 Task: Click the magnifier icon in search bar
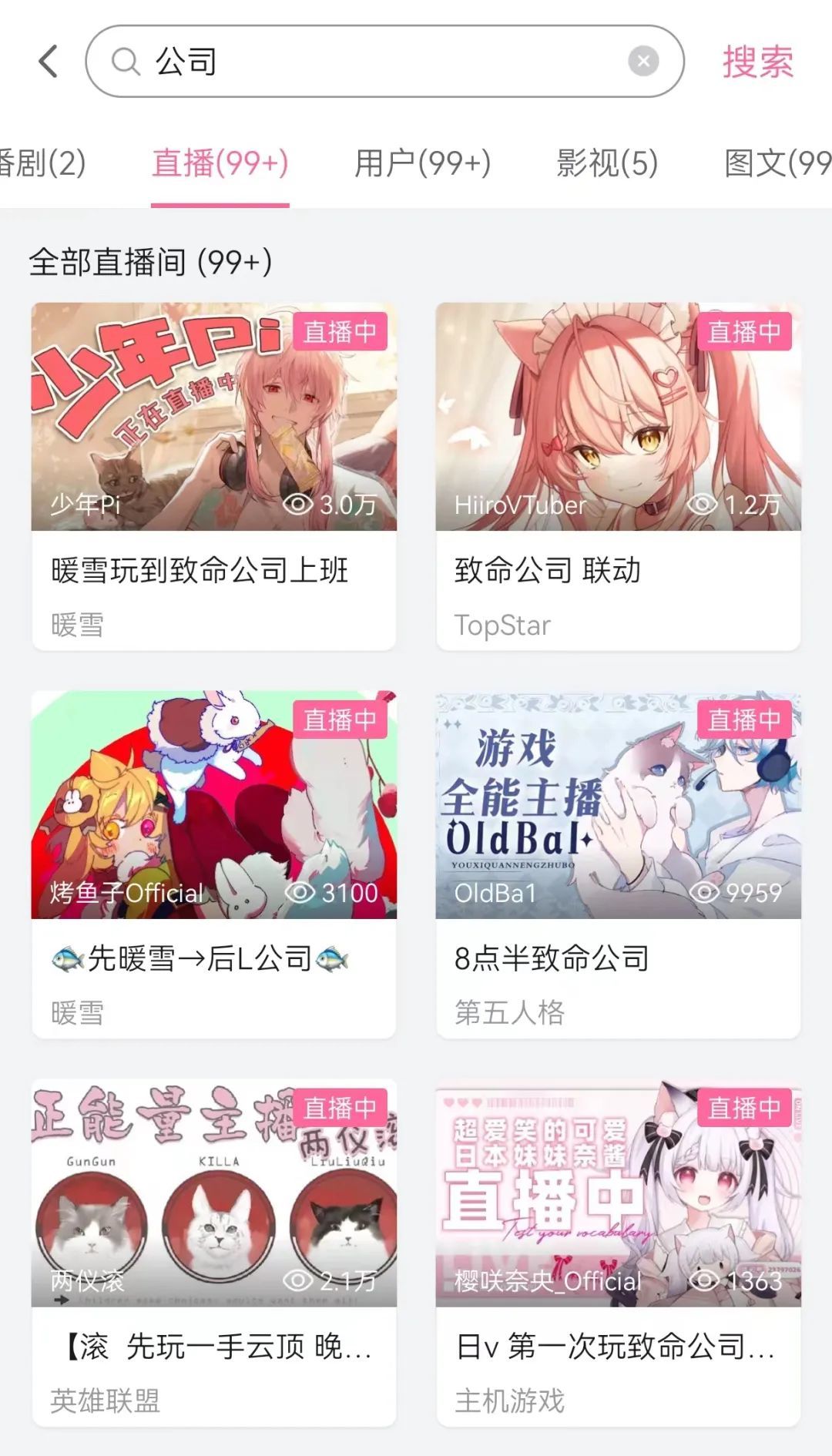pos(125,62)
